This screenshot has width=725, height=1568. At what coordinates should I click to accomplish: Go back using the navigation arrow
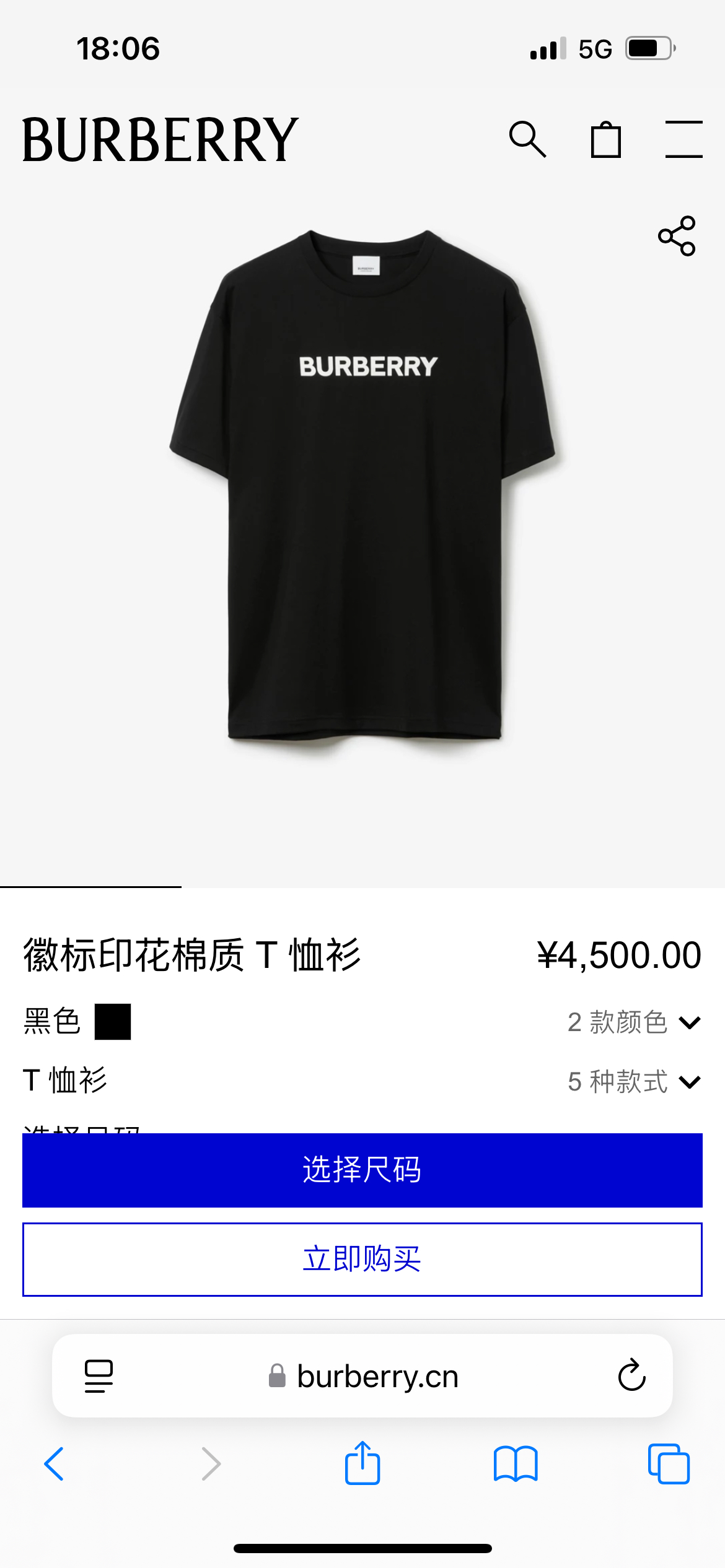(55, 1463)
